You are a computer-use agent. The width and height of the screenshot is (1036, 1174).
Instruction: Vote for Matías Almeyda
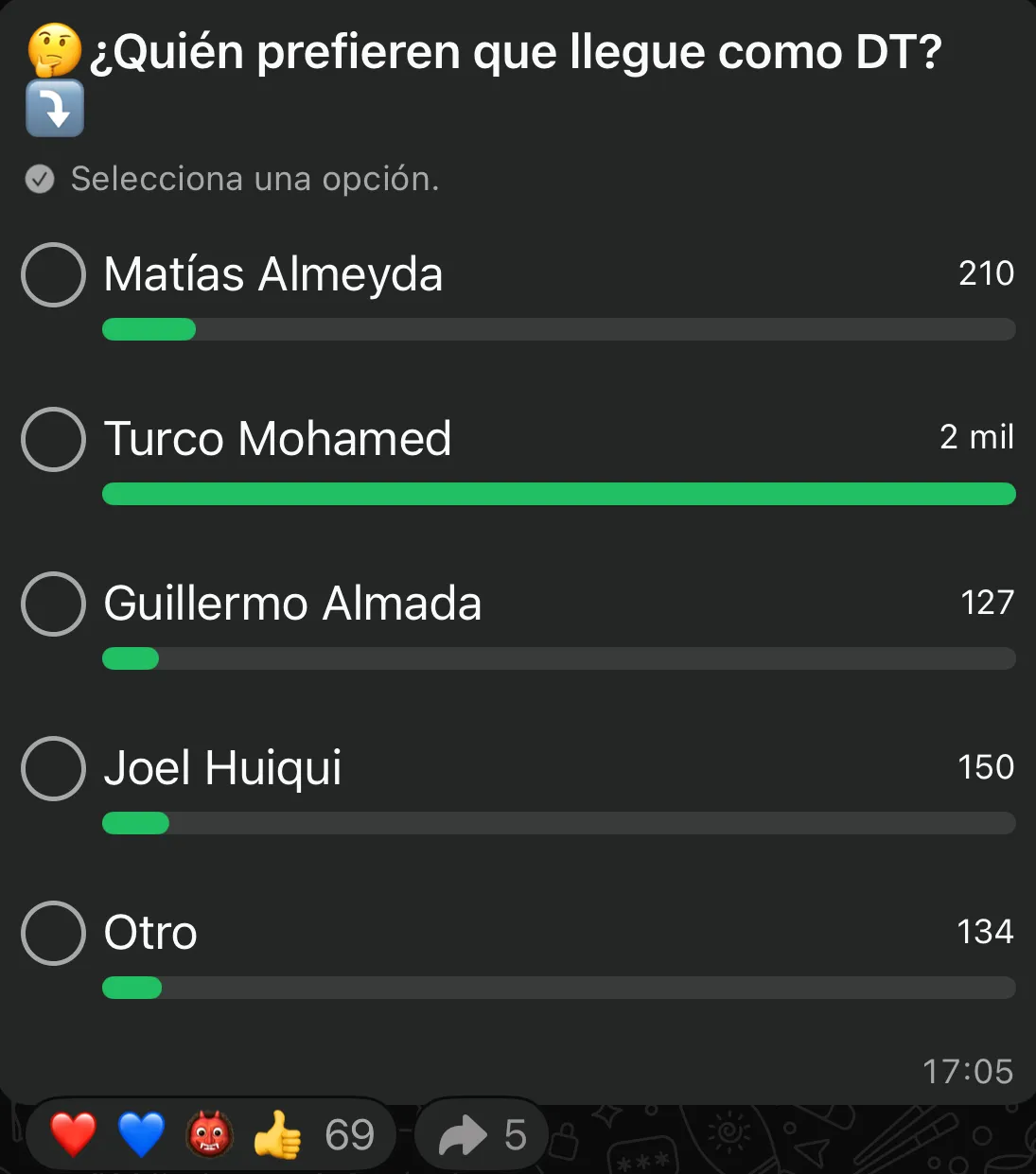tap(54, 275)
